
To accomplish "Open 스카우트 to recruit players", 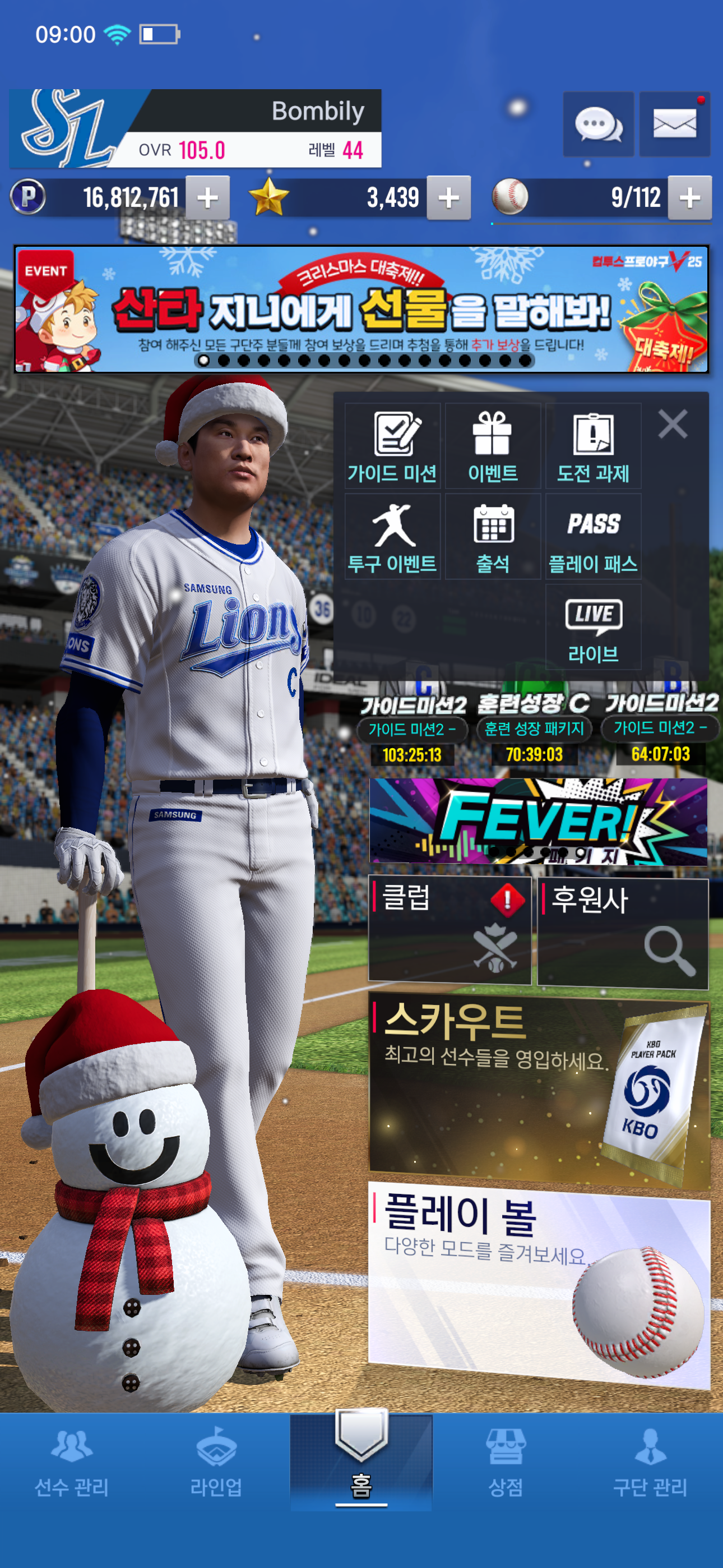I will pos(538,1090).
